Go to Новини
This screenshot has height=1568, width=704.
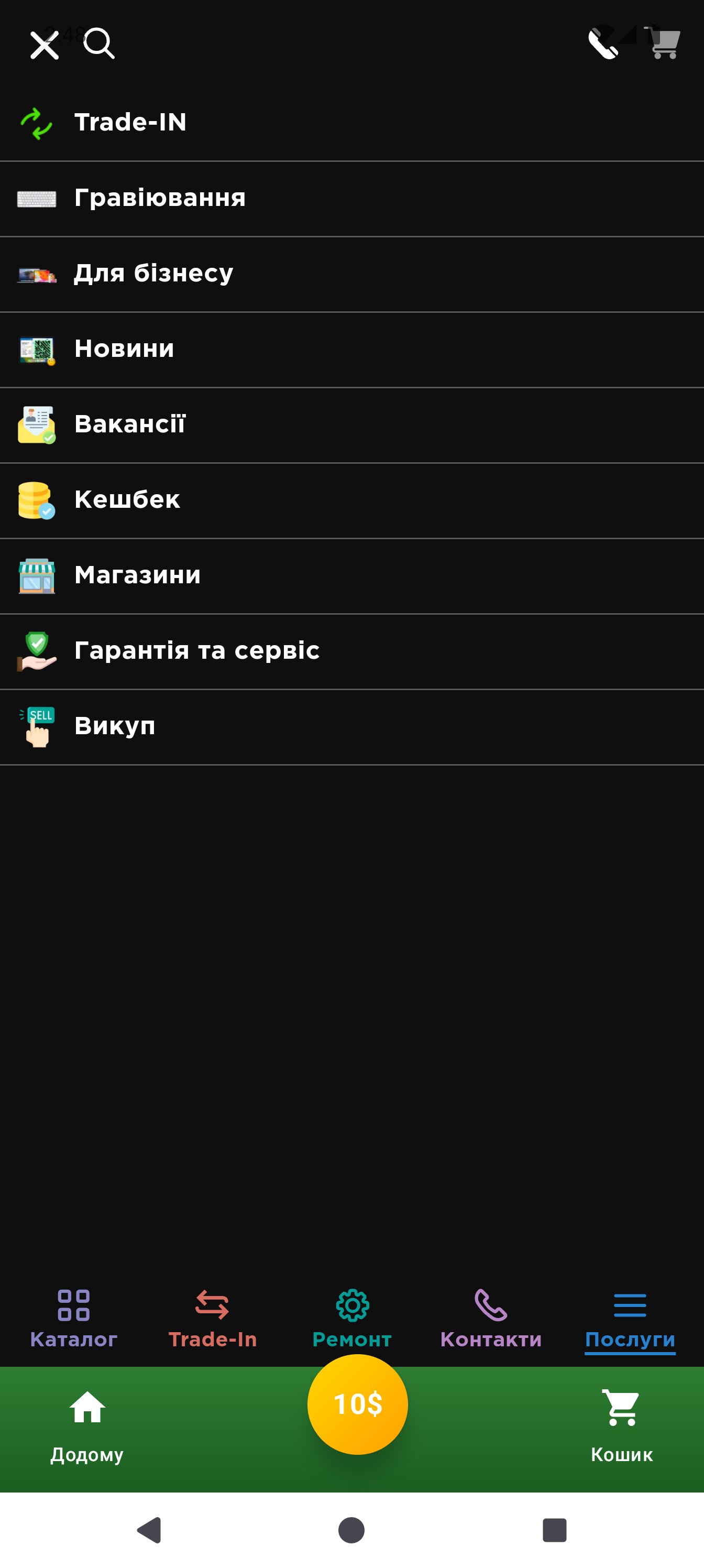click(x=351, y=350)
